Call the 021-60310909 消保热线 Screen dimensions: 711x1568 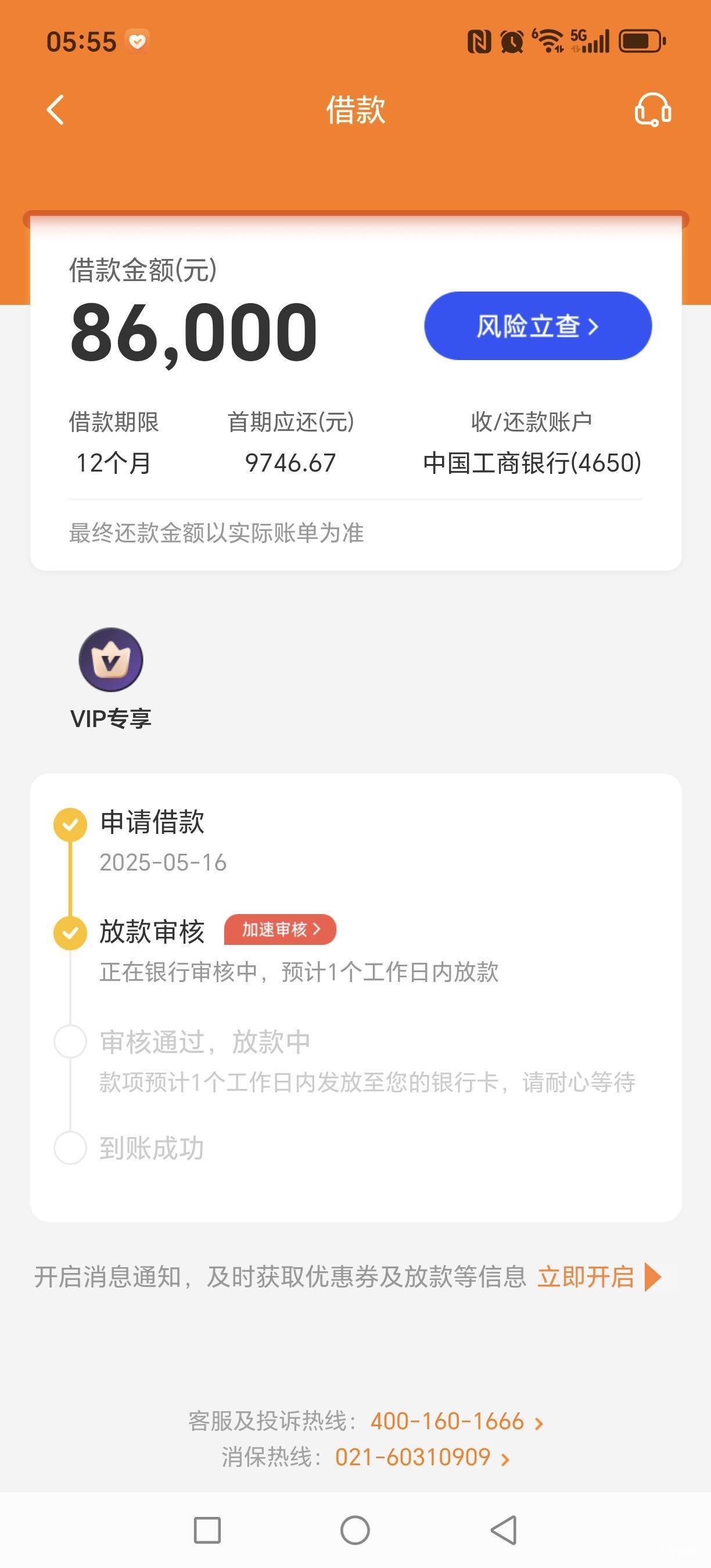(x=422, y=1457)
